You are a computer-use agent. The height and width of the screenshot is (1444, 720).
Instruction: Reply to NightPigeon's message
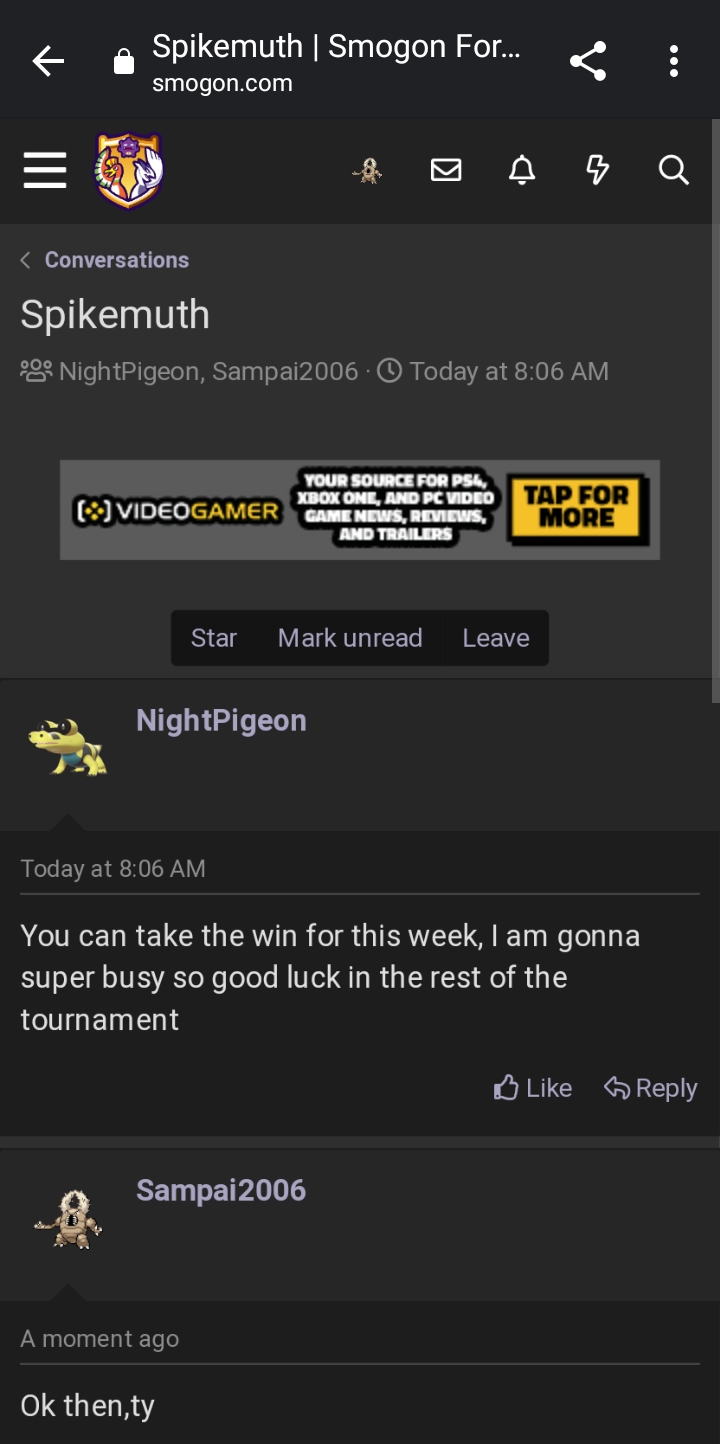pos(651,1088)
